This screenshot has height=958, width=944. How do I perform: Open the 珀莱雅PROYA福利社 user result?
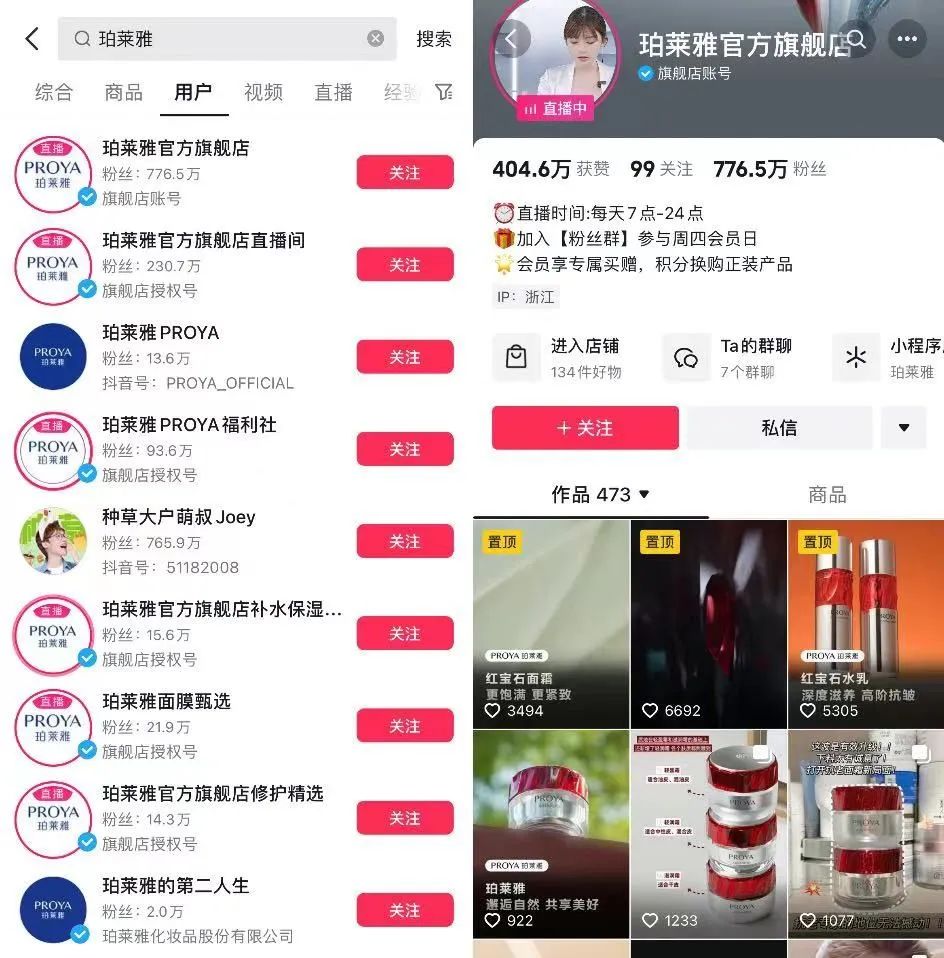pyautogui.click(x=189, y=425)
